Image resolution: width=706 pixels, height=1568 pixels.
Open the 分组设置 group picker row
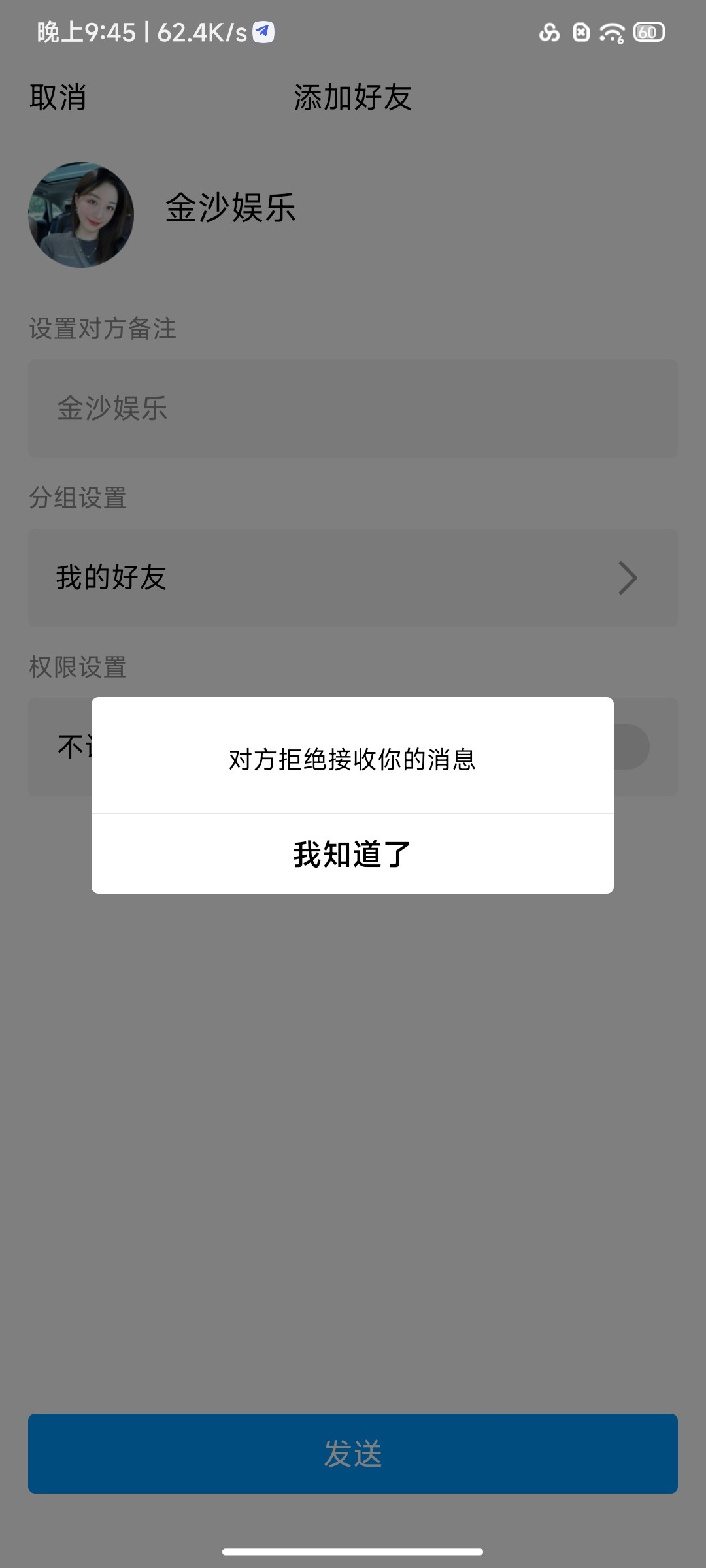353,577
